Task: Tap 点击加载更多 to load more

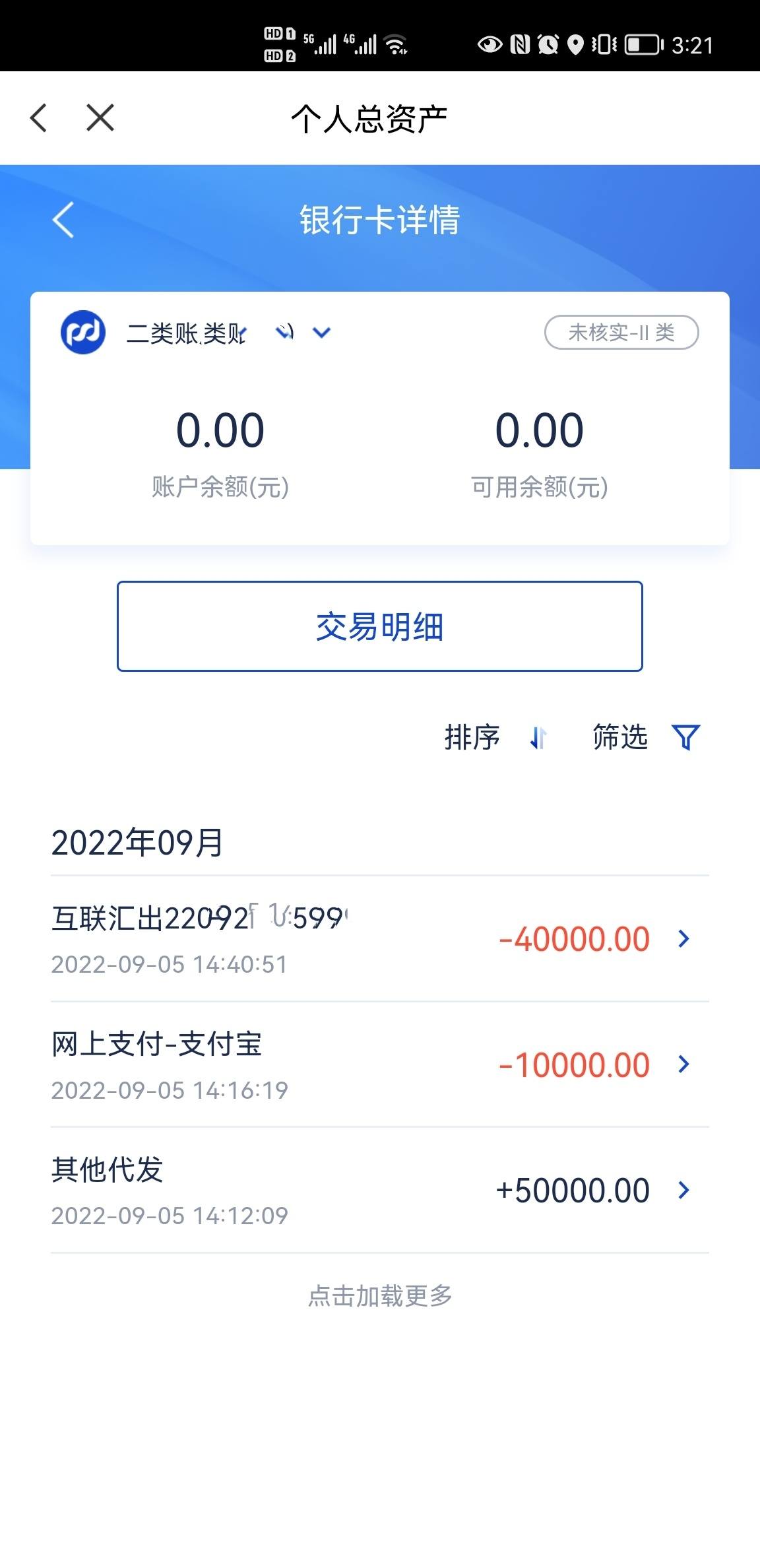Action: [x=380, y=1296]
